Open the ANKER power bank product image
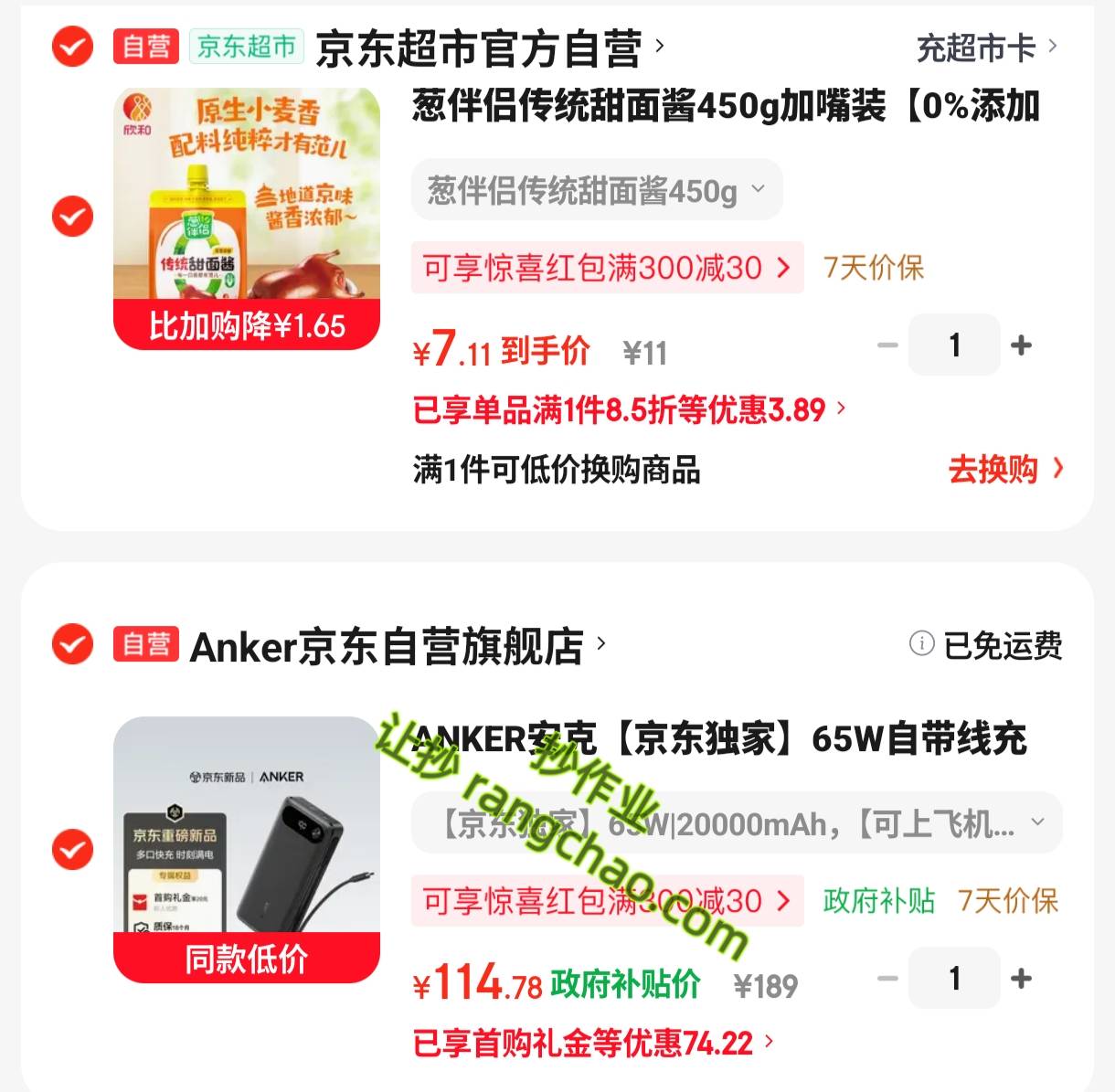This screenshot has height=1092, width=1115. click(246, 848)
